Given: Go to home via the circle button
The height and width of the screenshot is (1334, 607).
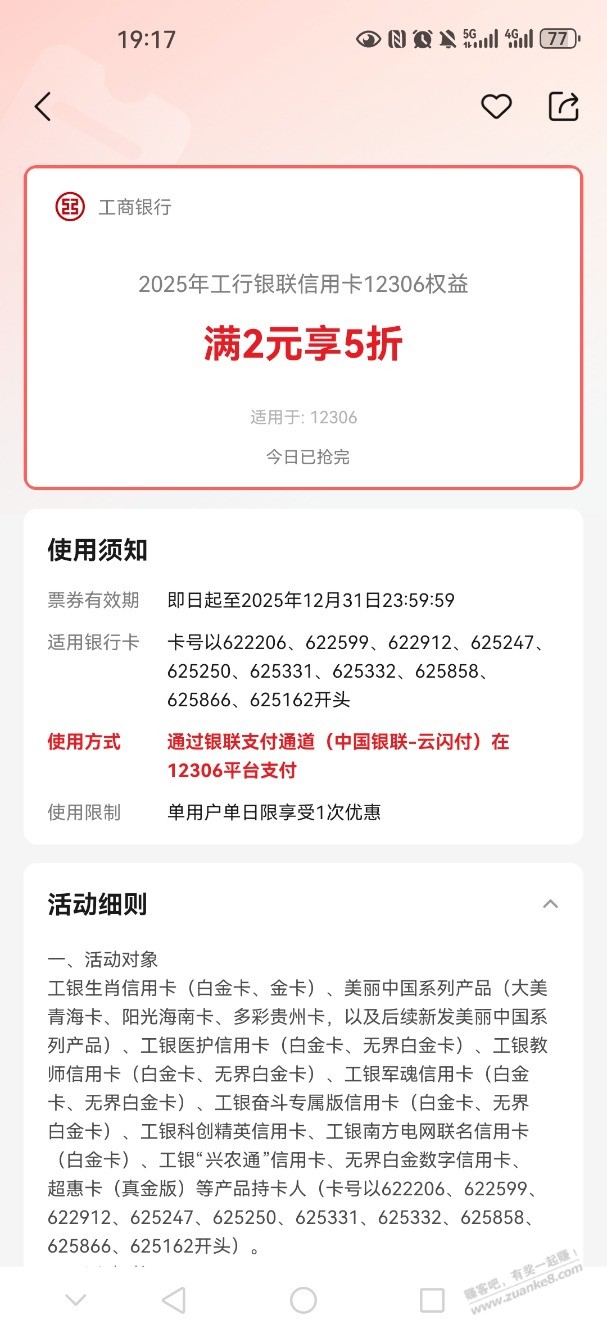Looking at the screenshot, I should click(303, 1299).
